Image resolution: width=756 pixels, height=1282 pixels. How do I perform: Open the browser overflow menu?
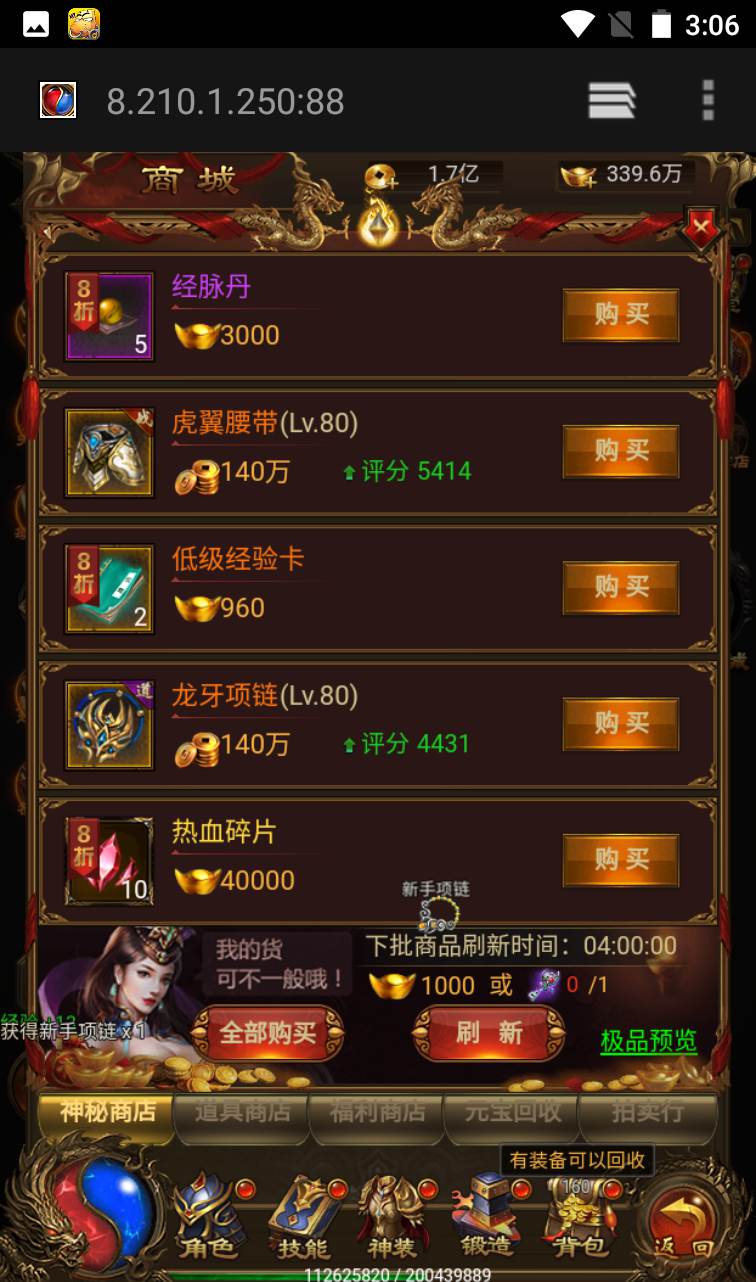(x=708, y=101)
